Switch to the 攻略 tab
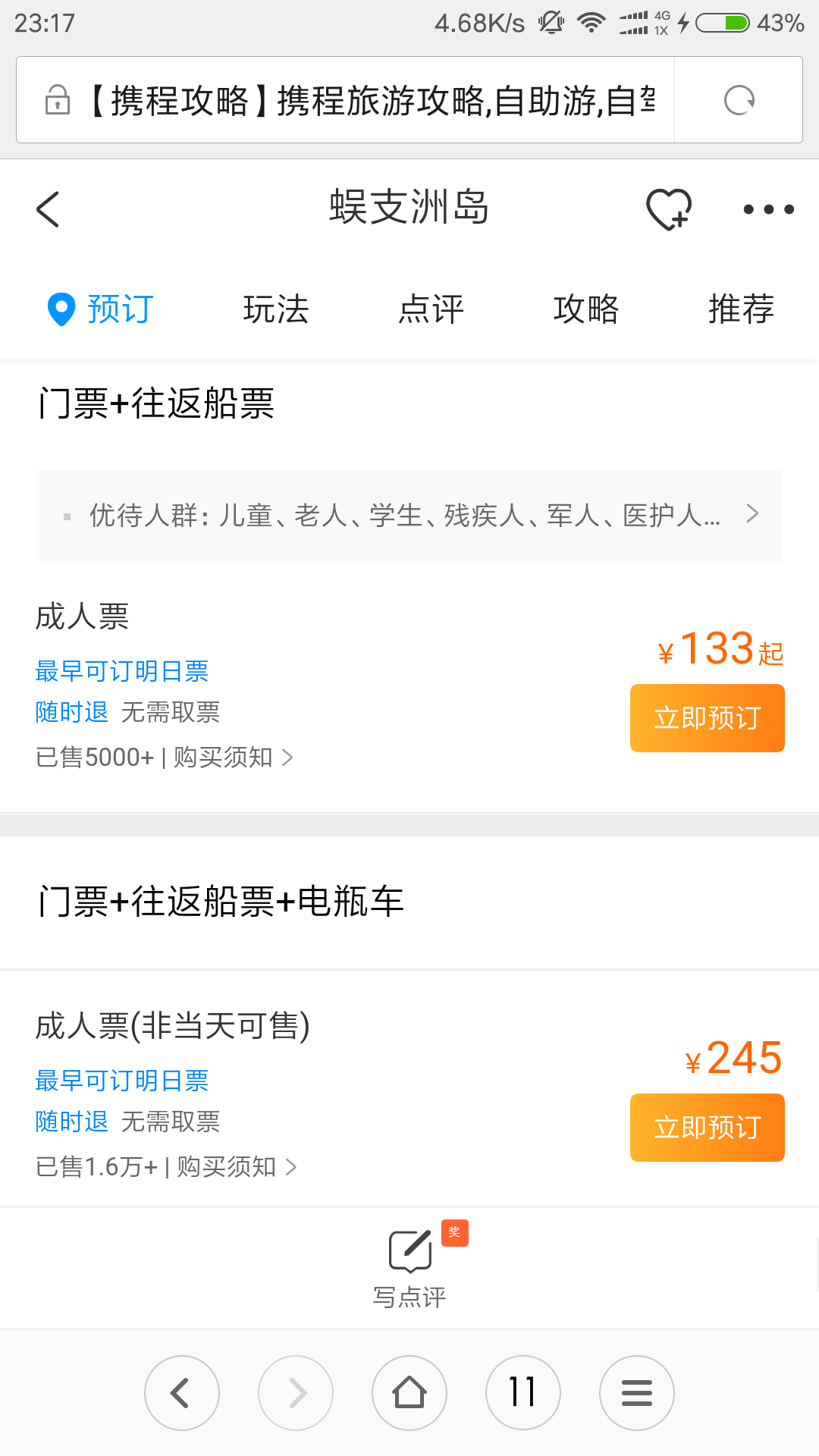The width and height of the screenshot is (819, 1456). pos(586,309)
